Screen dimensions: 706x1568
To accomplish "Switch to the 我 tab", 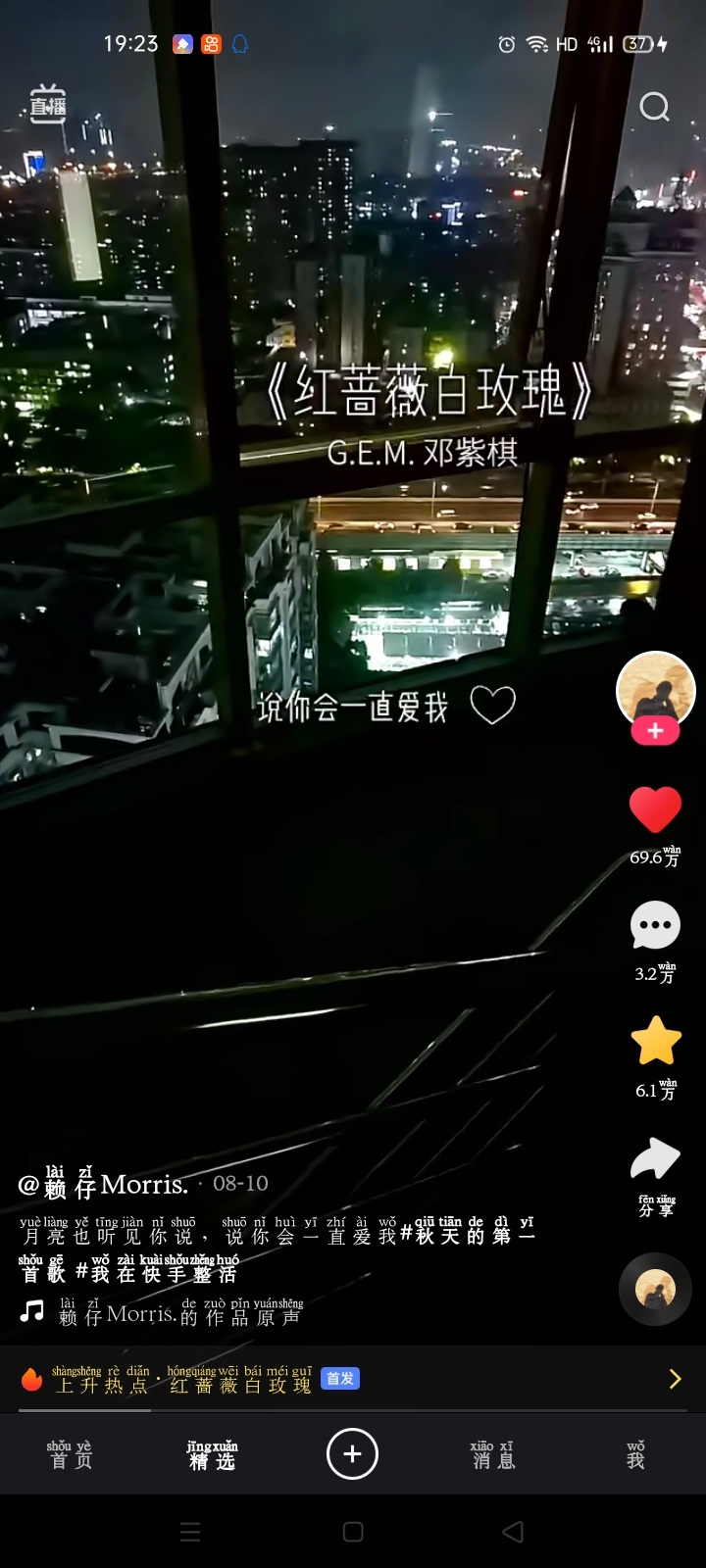I will [x=635, y=1454].
